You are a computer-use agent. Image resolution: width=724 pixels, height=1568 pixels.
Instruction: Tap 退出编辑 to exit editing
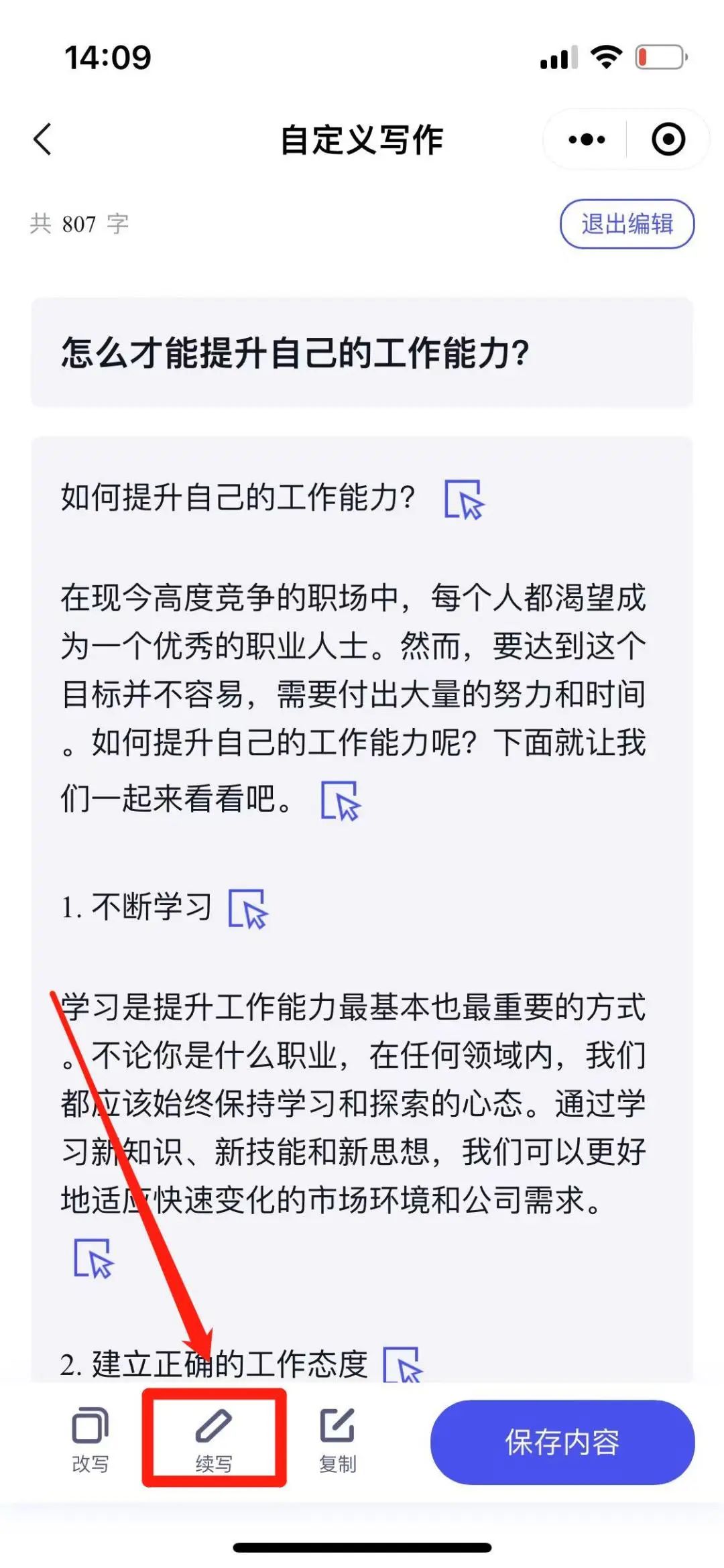tap(627, 224)
